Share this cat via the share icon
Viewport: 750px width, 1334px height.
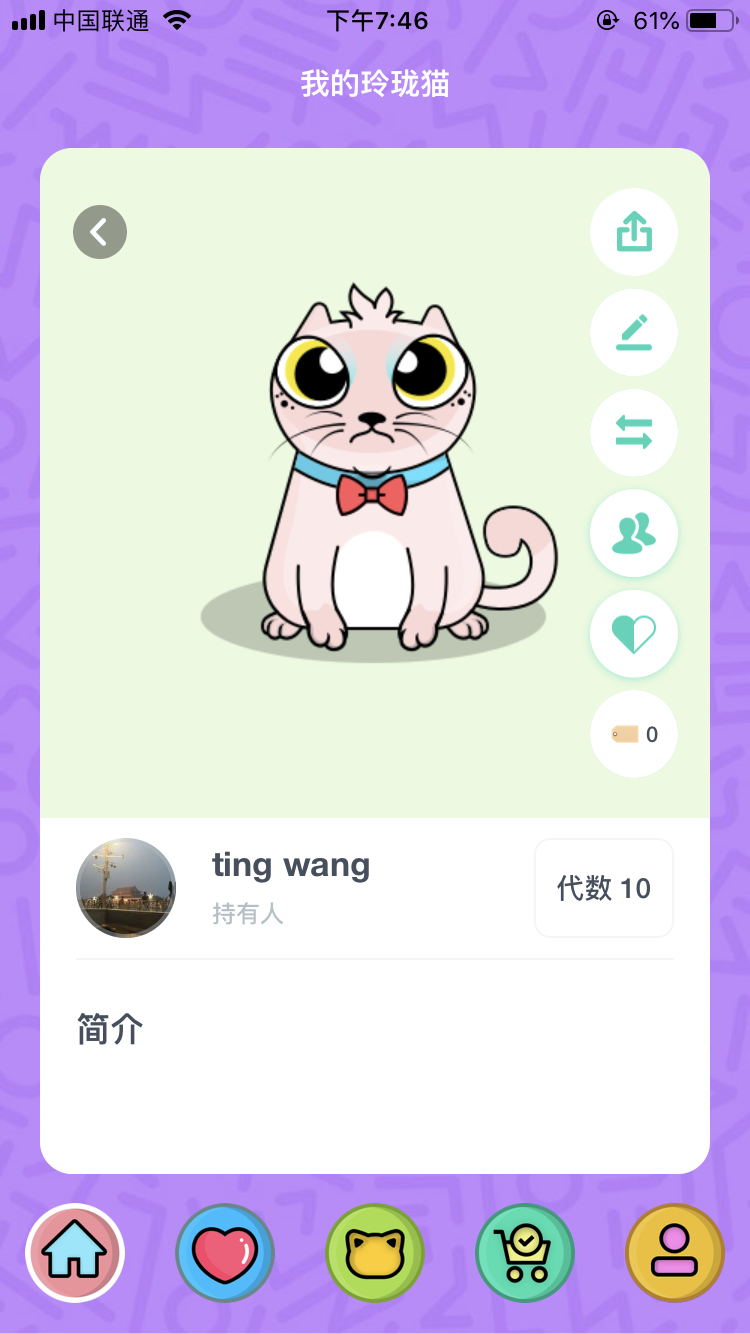click(634, 232)
